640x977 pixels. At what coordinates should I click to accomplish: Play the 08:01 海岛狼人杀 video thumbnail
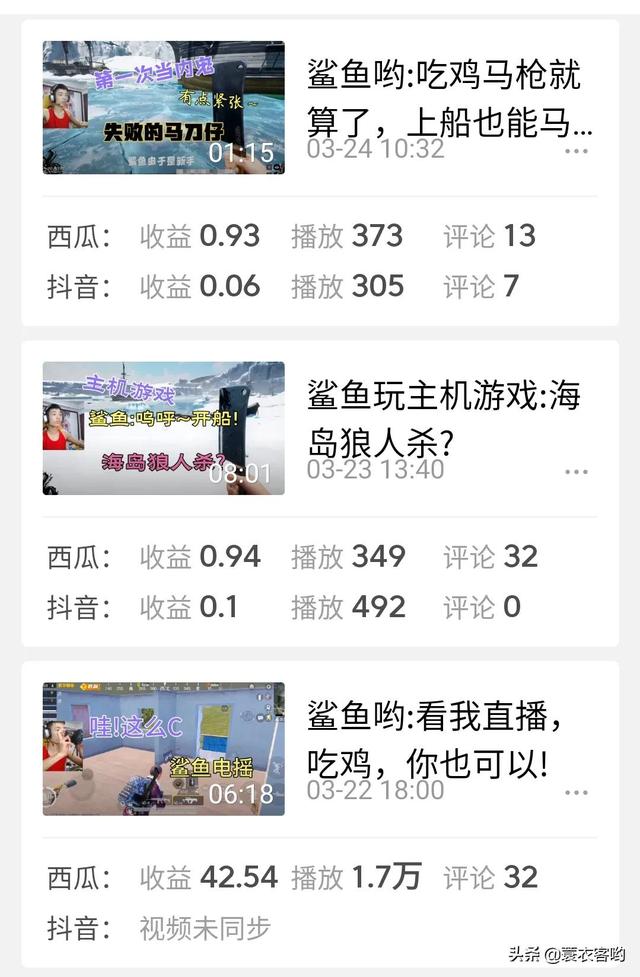pyautogui.click(x=163, y=428)
